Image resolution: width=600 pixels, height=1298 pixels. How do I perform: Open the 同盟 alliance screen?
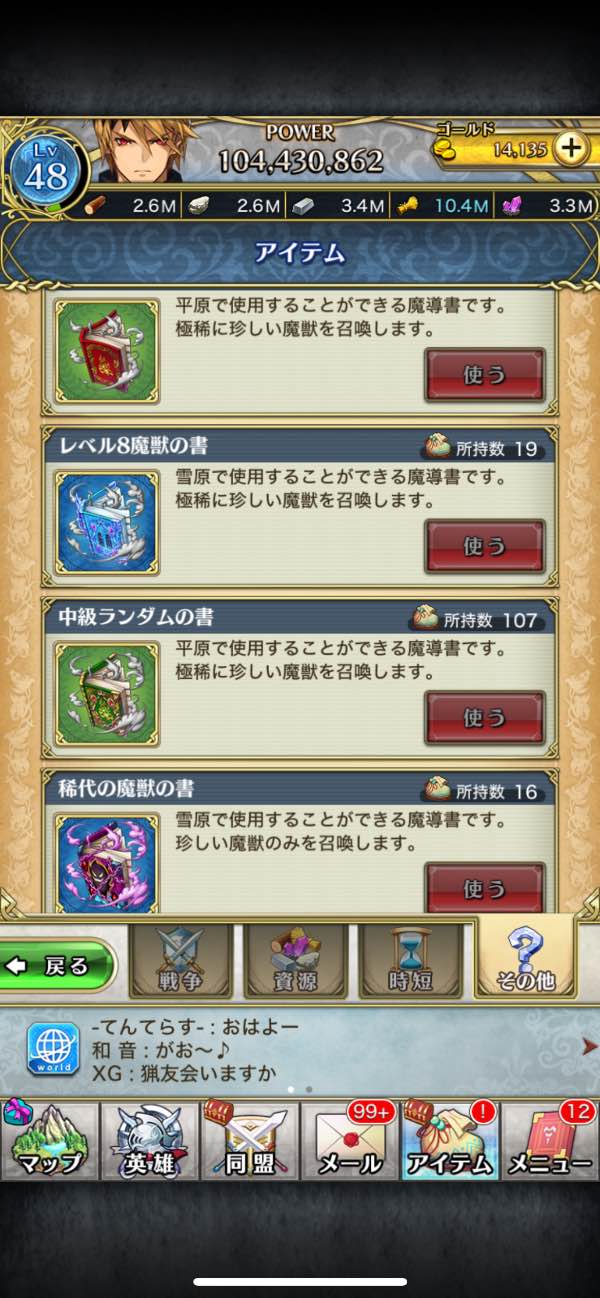(250, 1140)
